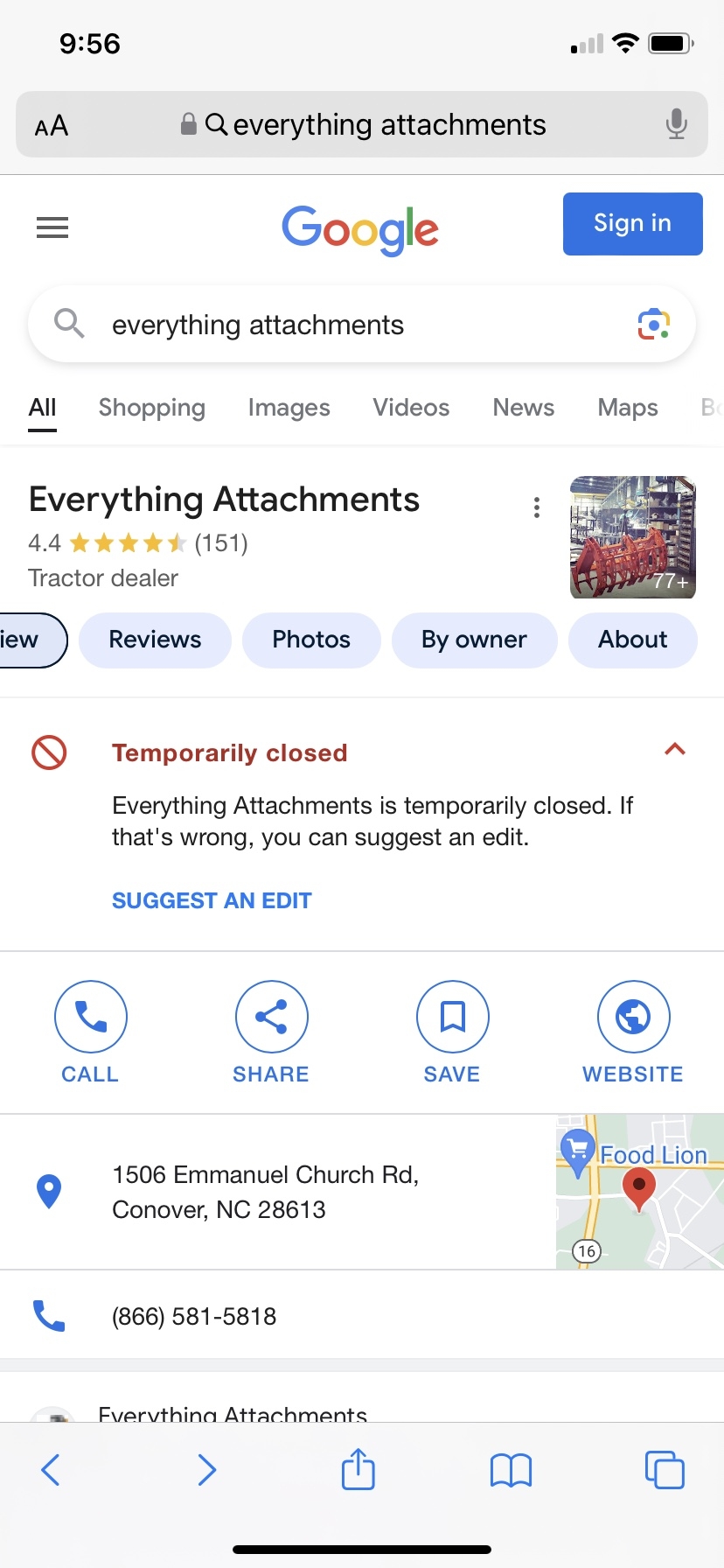This screenshot has height=1568, width=724.
Task: Tap the SUGGEST AN EDIT link
Action: (212, 900)
